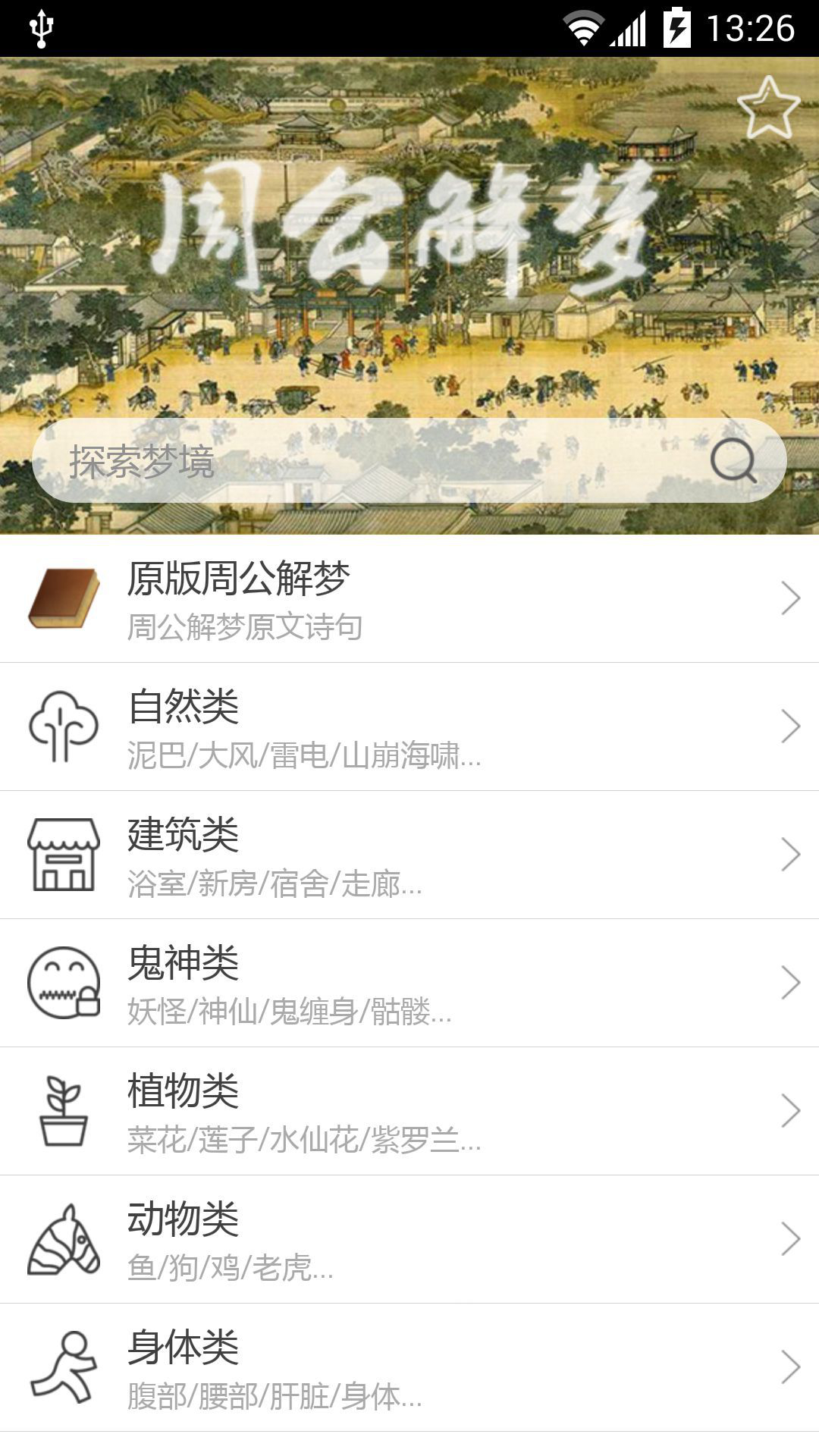Open the favorites star icon
This screenshot has width=819, height=1456.
[768, 108]
